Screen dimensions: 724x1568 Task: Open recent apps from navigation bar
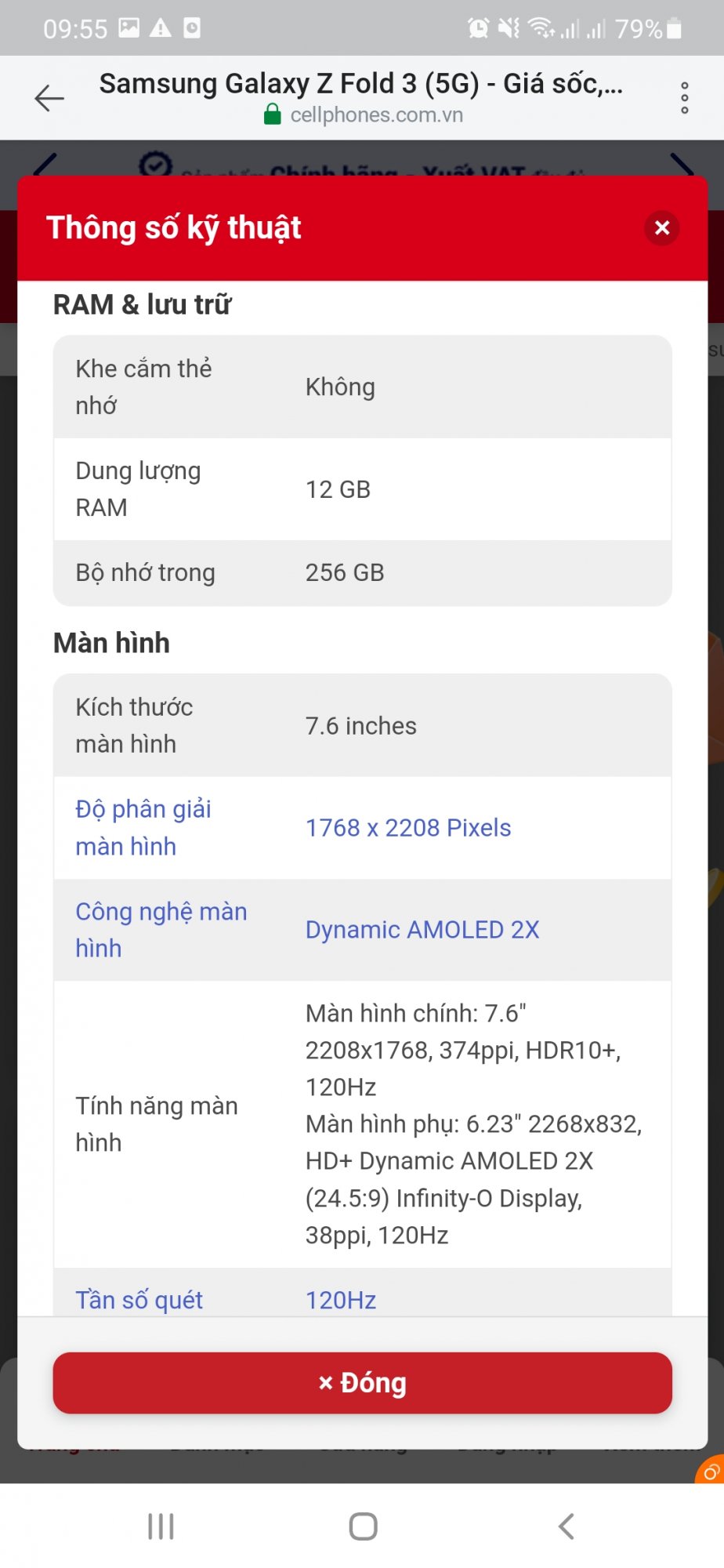coord(161,1526)
